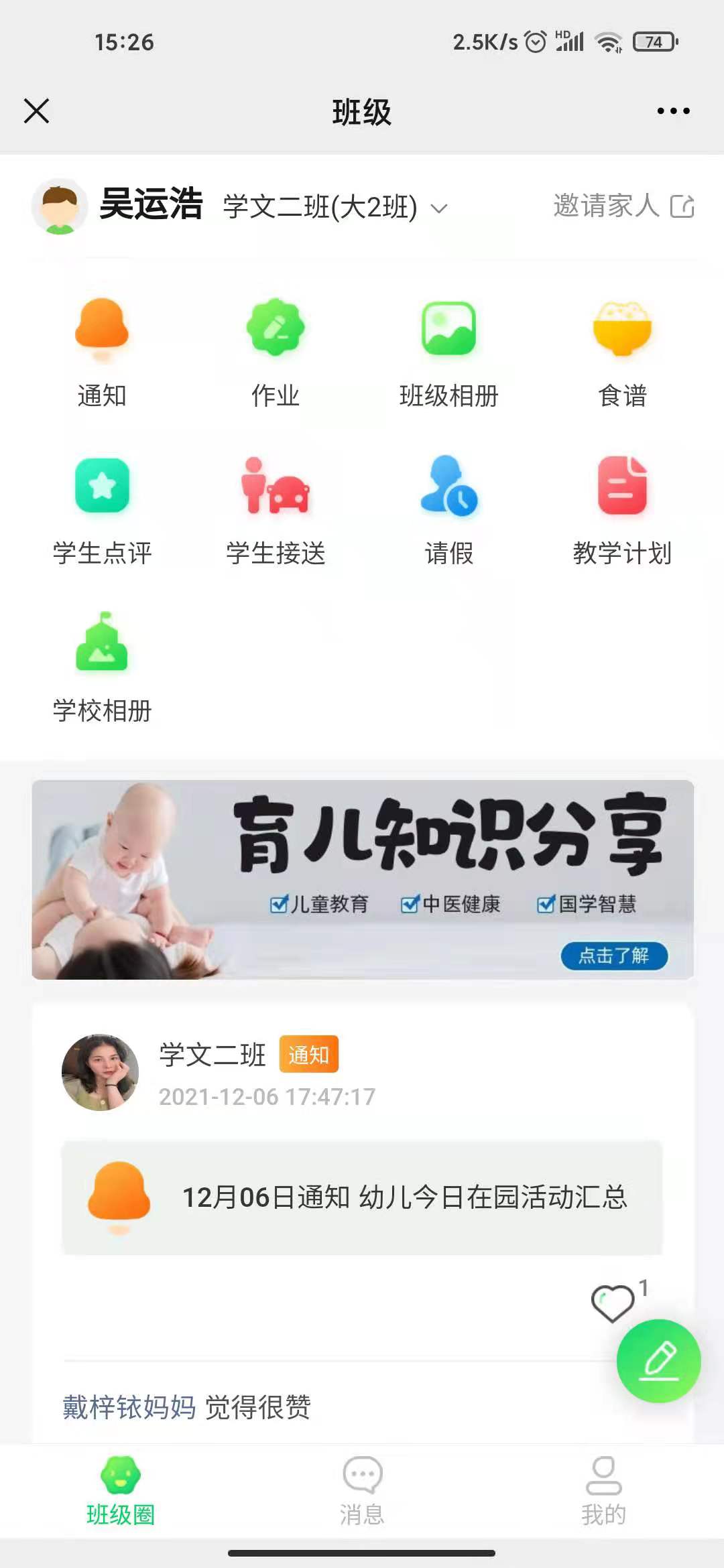The height and width of the screenshot is (1568, 724).
Task: Expand the 学文二班(大2班) class dropdown
Action: (x=335, y=207)
